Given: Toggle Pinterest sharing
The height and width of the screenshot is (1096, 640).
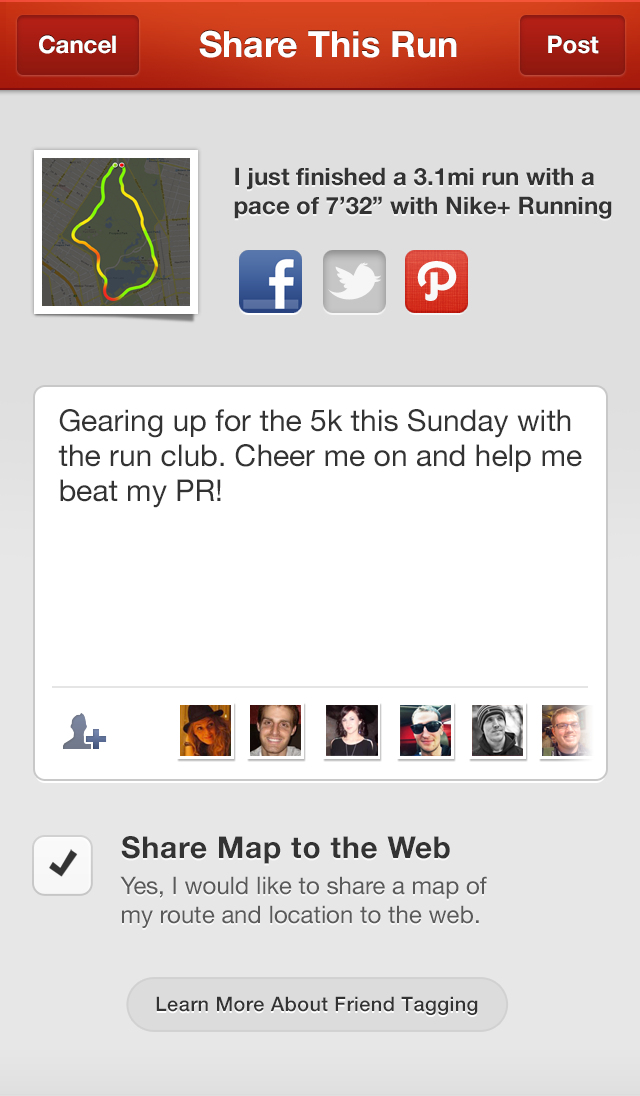Looking at the screenshot, I should tap(436, 282).
